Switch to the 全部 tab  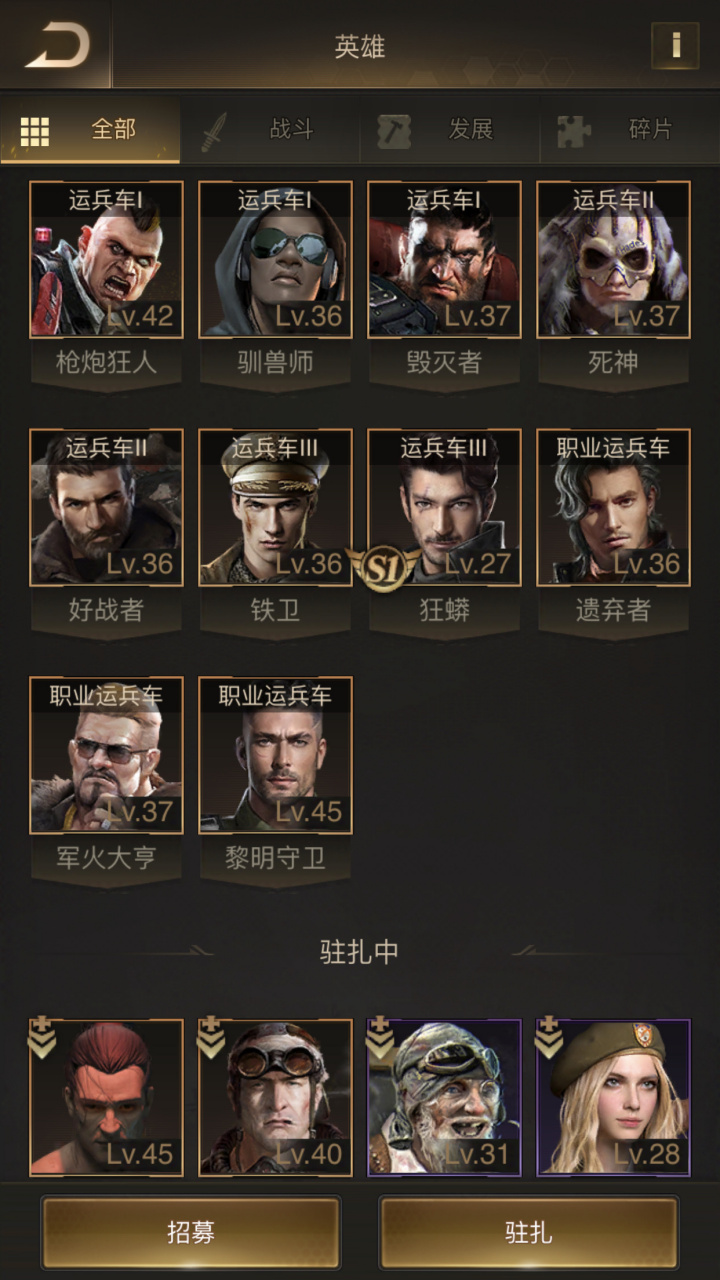(x=90, y=130)
